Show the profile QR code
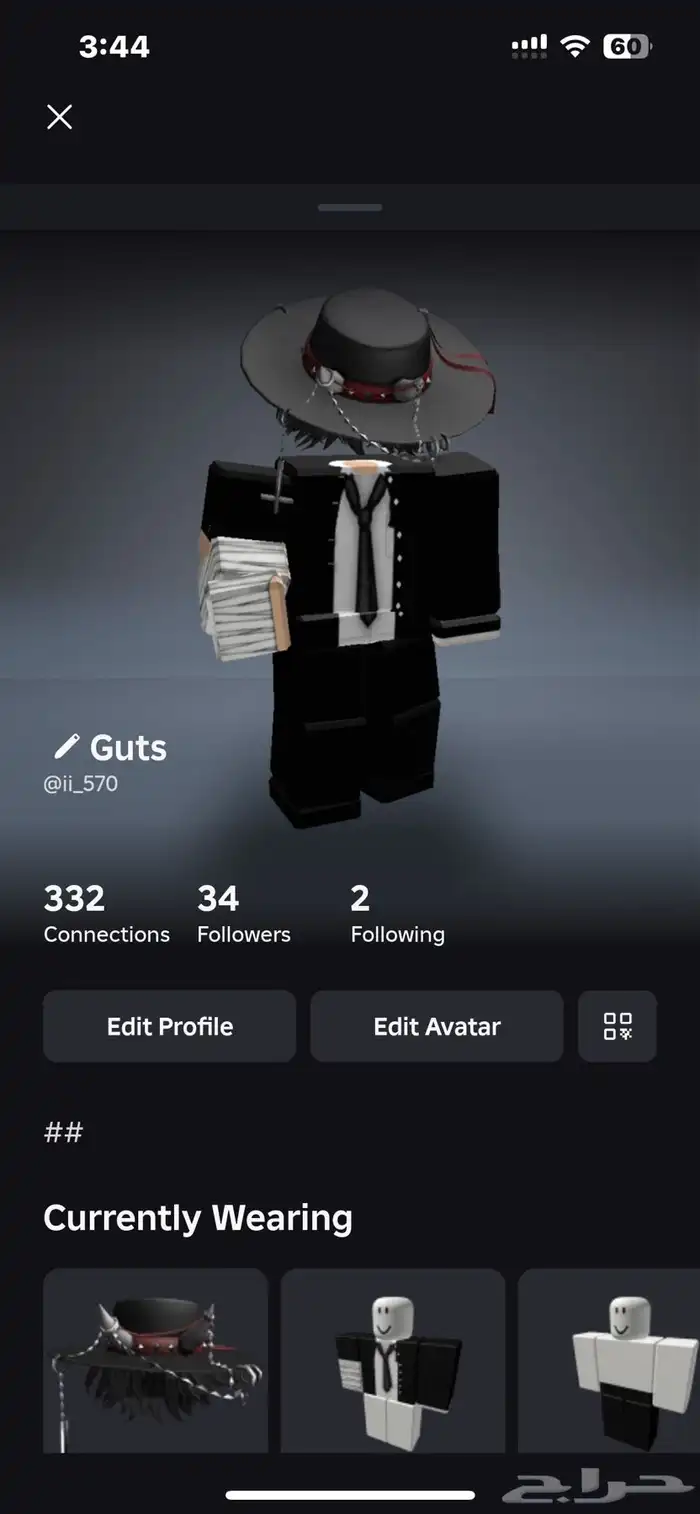The width and height of the screenshot is (700, 1514). (617, 1026)
